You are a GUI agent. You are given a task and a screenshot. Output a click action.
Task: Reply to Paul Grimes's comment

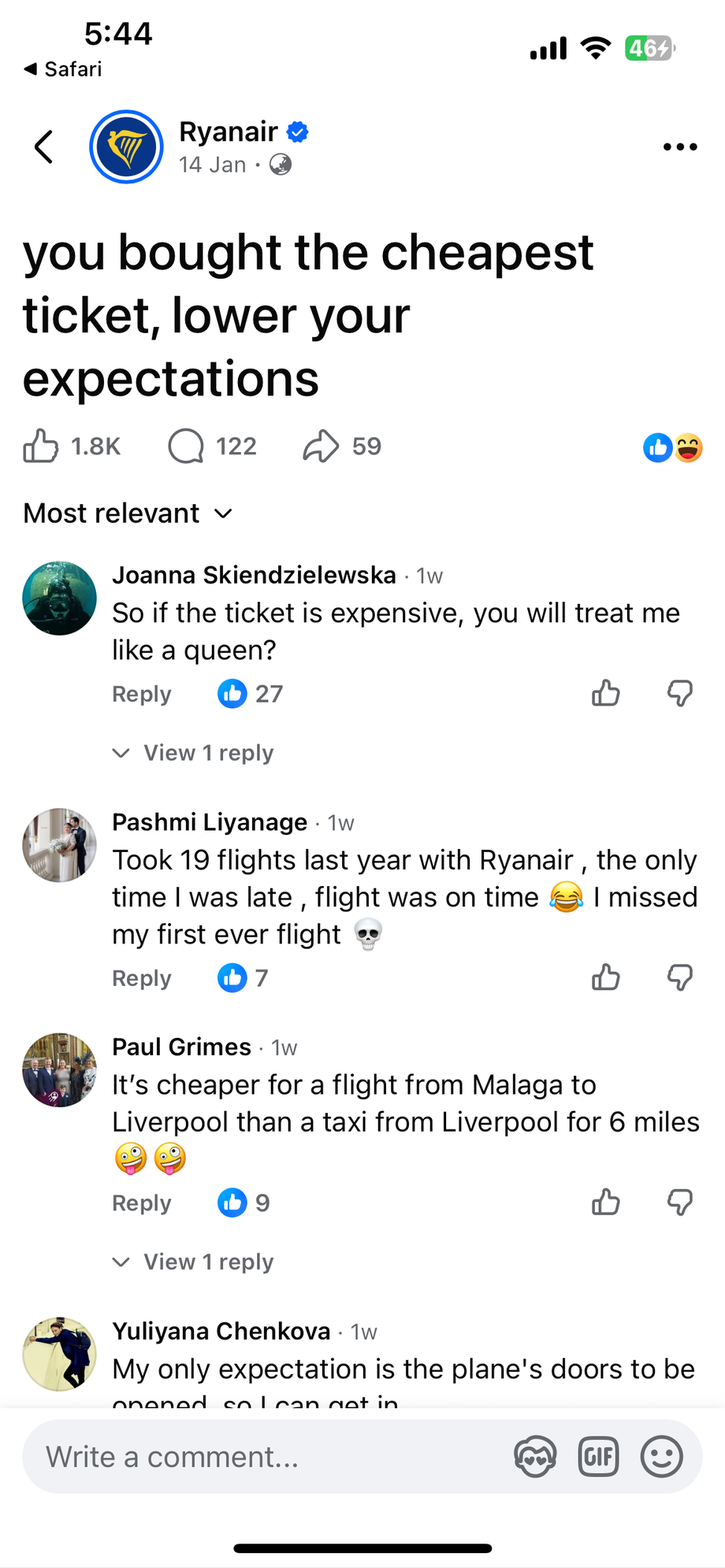click(142, 1203)
